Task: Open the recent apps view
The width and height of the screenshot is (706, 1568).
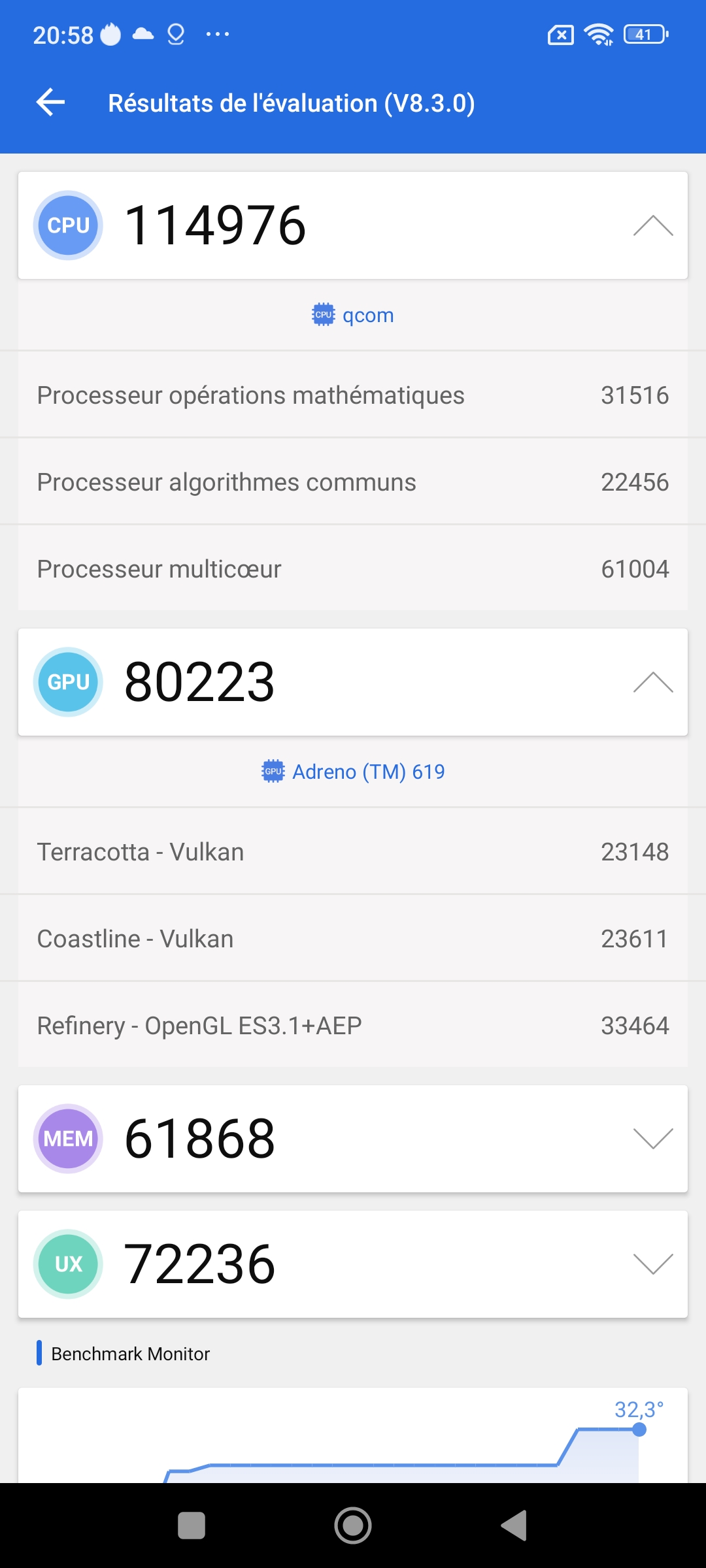Action: pyautogui.click(x=192, y=1526)
